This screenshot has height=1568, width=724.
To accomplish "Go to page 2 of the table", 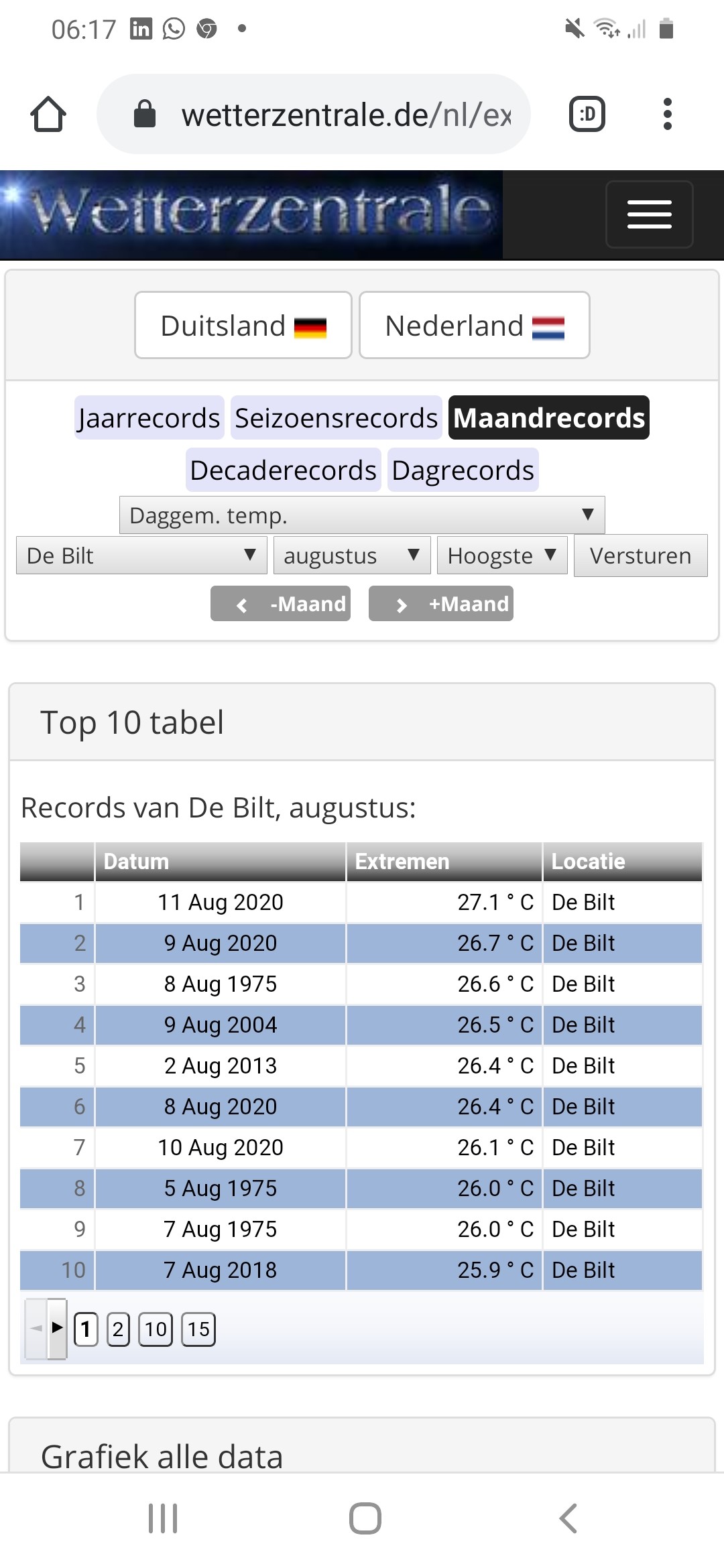I will point(118,1329).
